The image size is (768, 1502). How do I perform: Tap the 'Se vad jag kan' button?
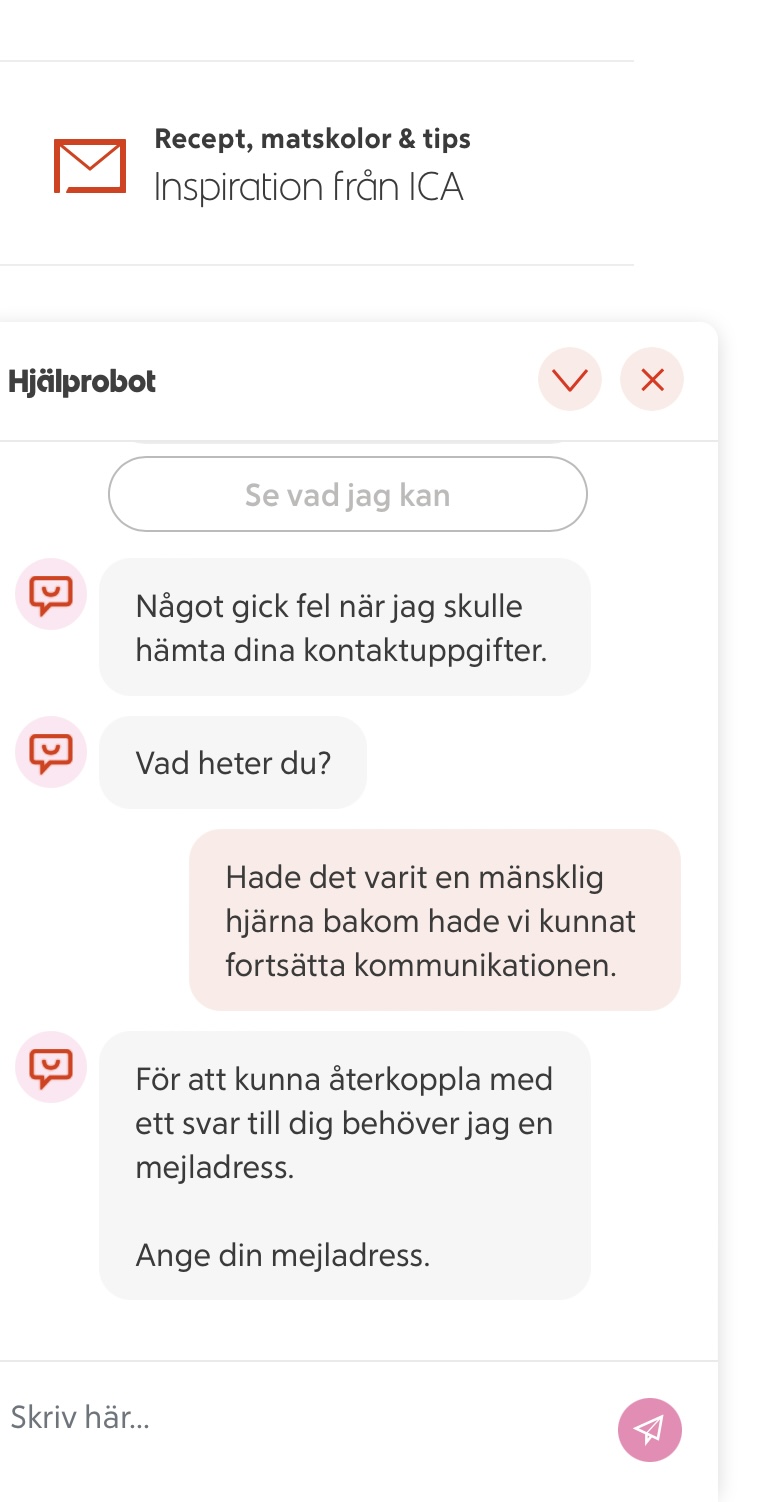[x=347, y=494]
